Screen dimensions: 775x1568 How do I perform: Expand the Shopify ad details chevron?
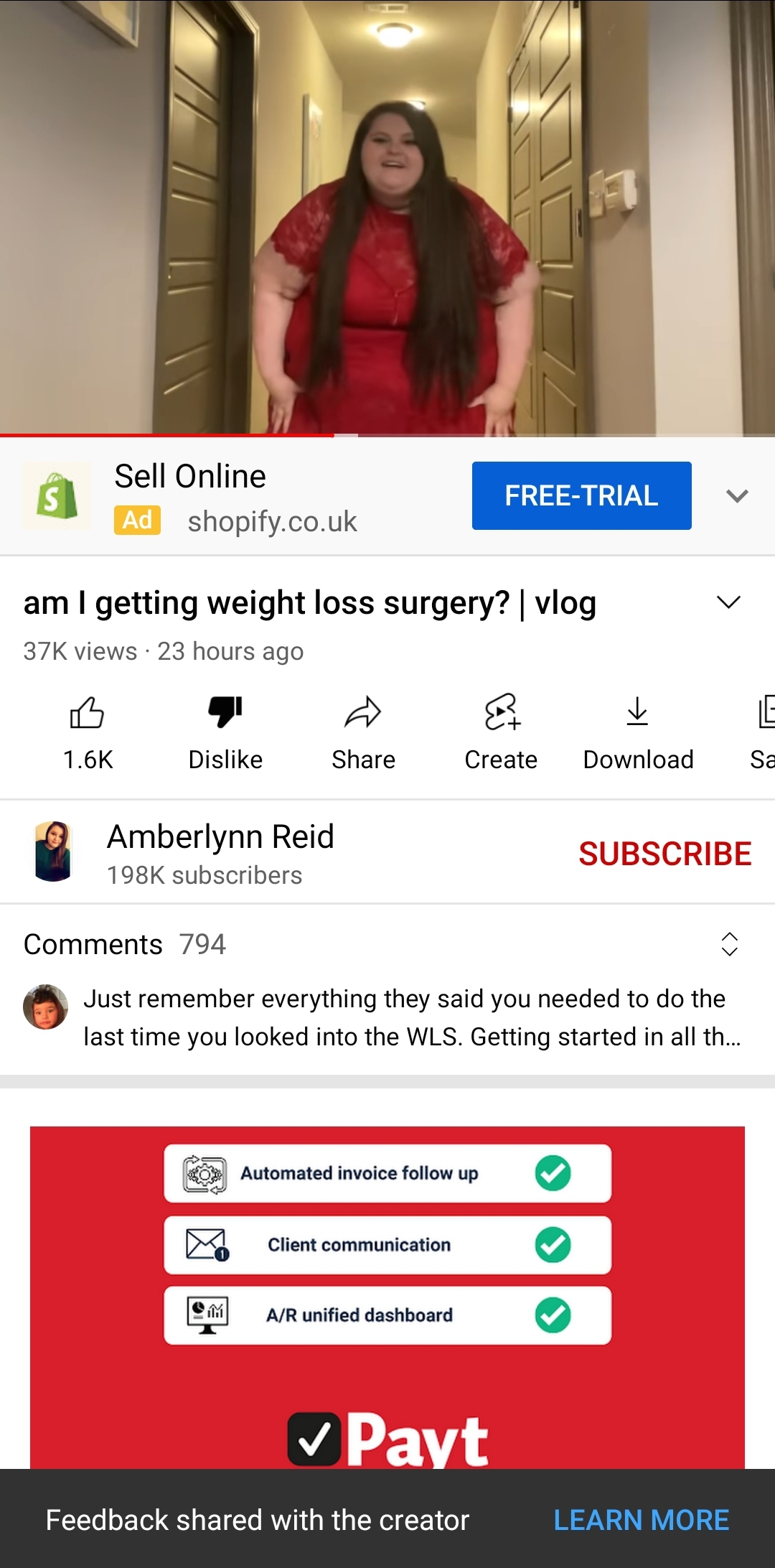pos(737,495)
